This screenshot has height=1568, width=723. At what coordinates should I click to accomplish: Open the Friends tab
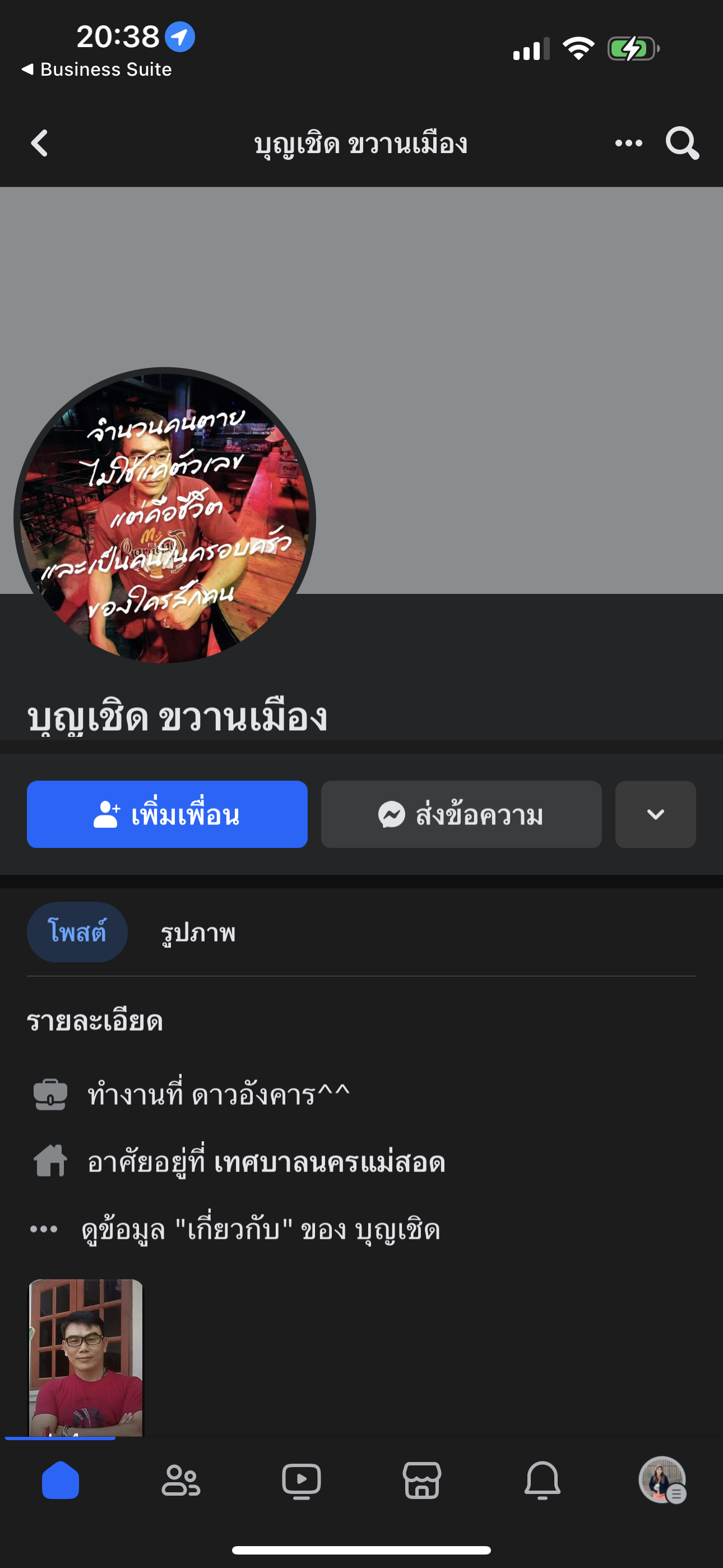[x=180, y=1481]
